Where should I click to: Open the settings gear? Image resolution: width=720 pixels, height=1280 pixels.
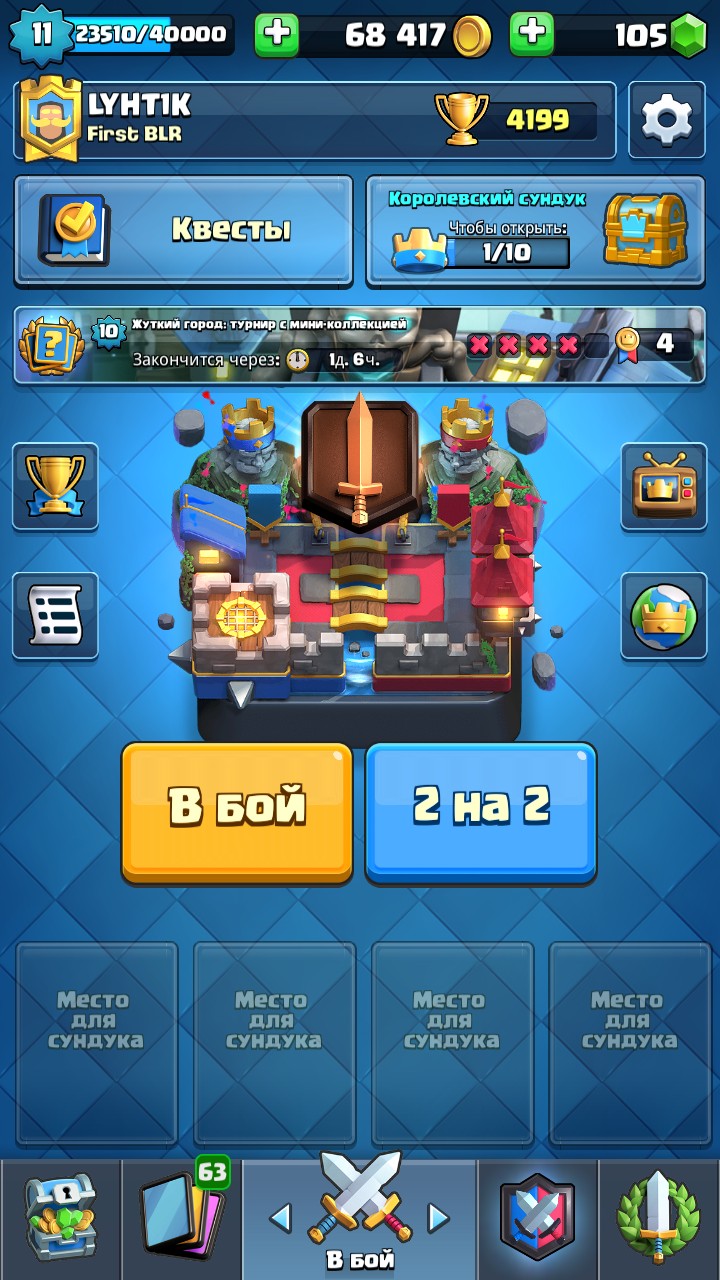[666, 119]
